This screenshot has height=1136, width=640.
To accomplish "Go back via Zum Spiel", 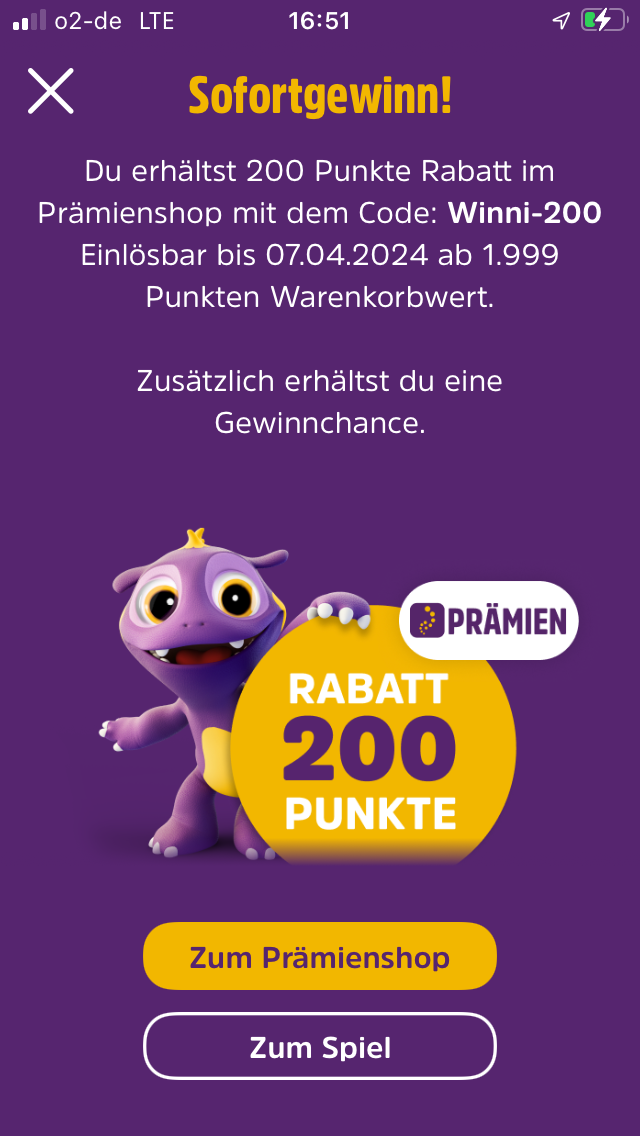I will pyautogui.click(x=320, y=1047).
